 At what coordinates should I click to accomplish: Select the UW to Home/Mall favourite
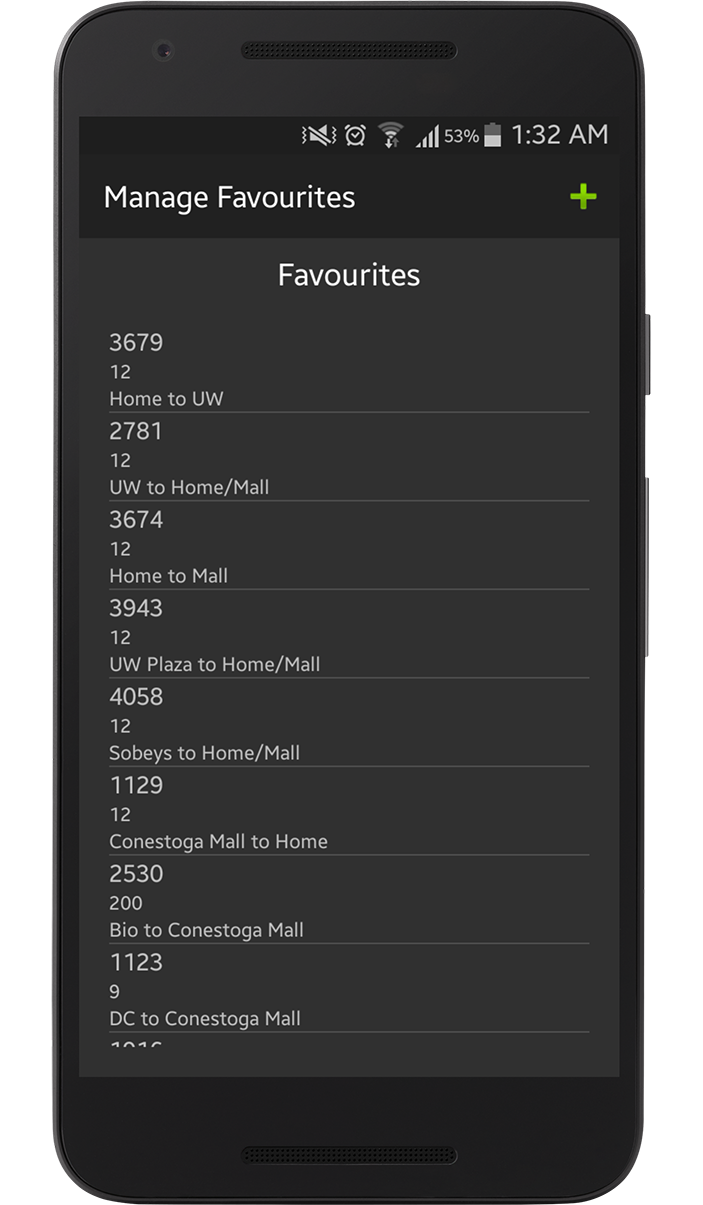[x=348, y=459]
